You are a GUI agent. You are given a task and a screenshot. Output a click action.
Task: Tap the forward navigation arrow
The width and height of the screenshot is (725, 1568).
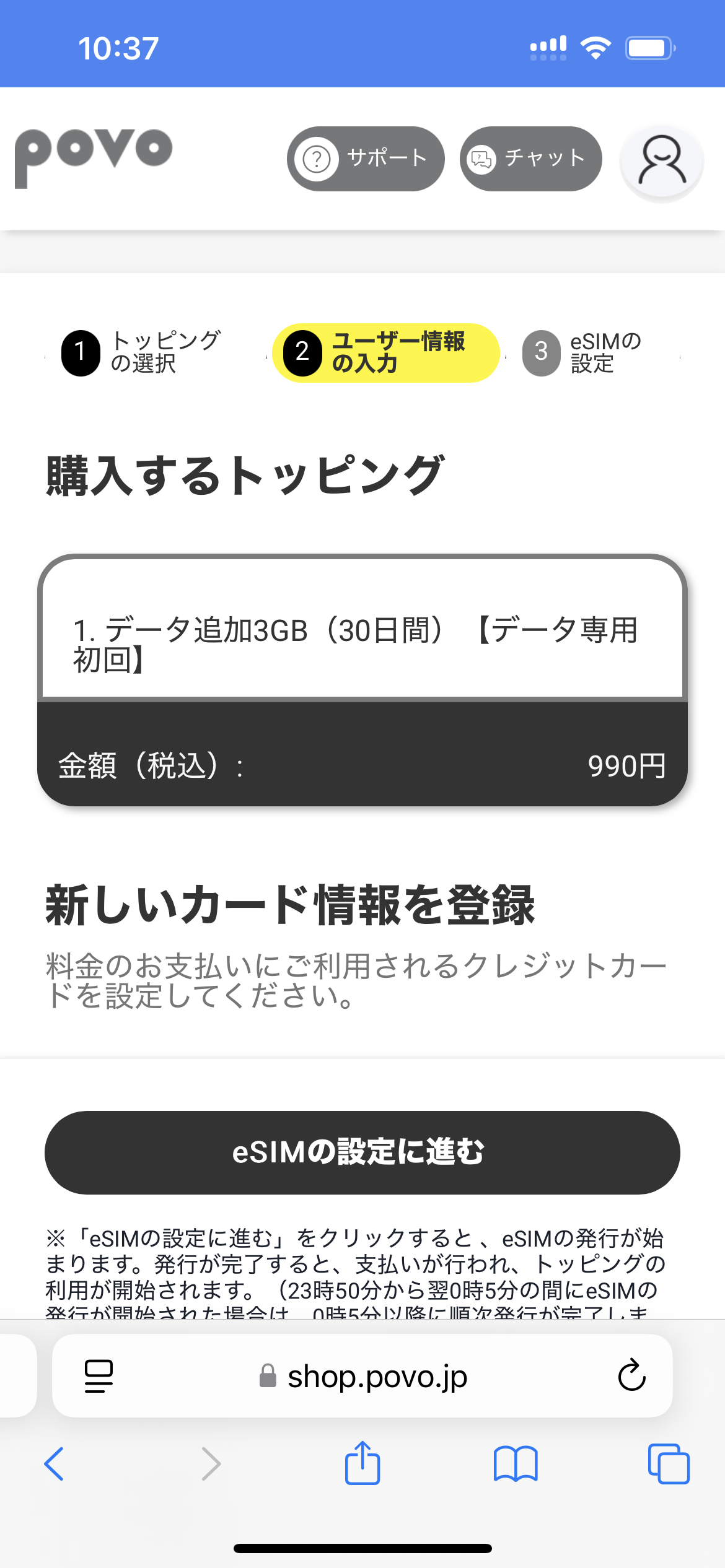209,1464
